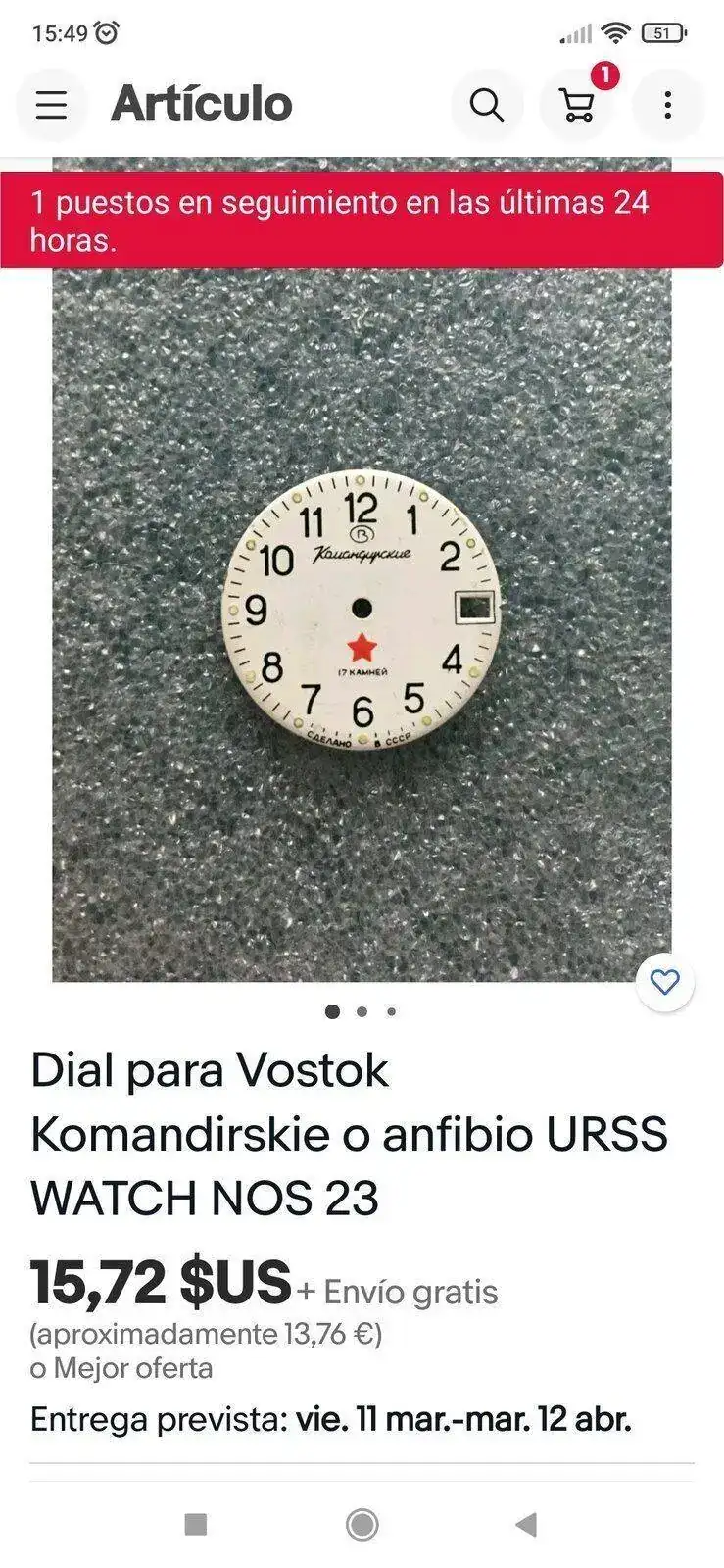Open the three-dot overflow menu
The image size is (724, 1568).
pos(668,104)
